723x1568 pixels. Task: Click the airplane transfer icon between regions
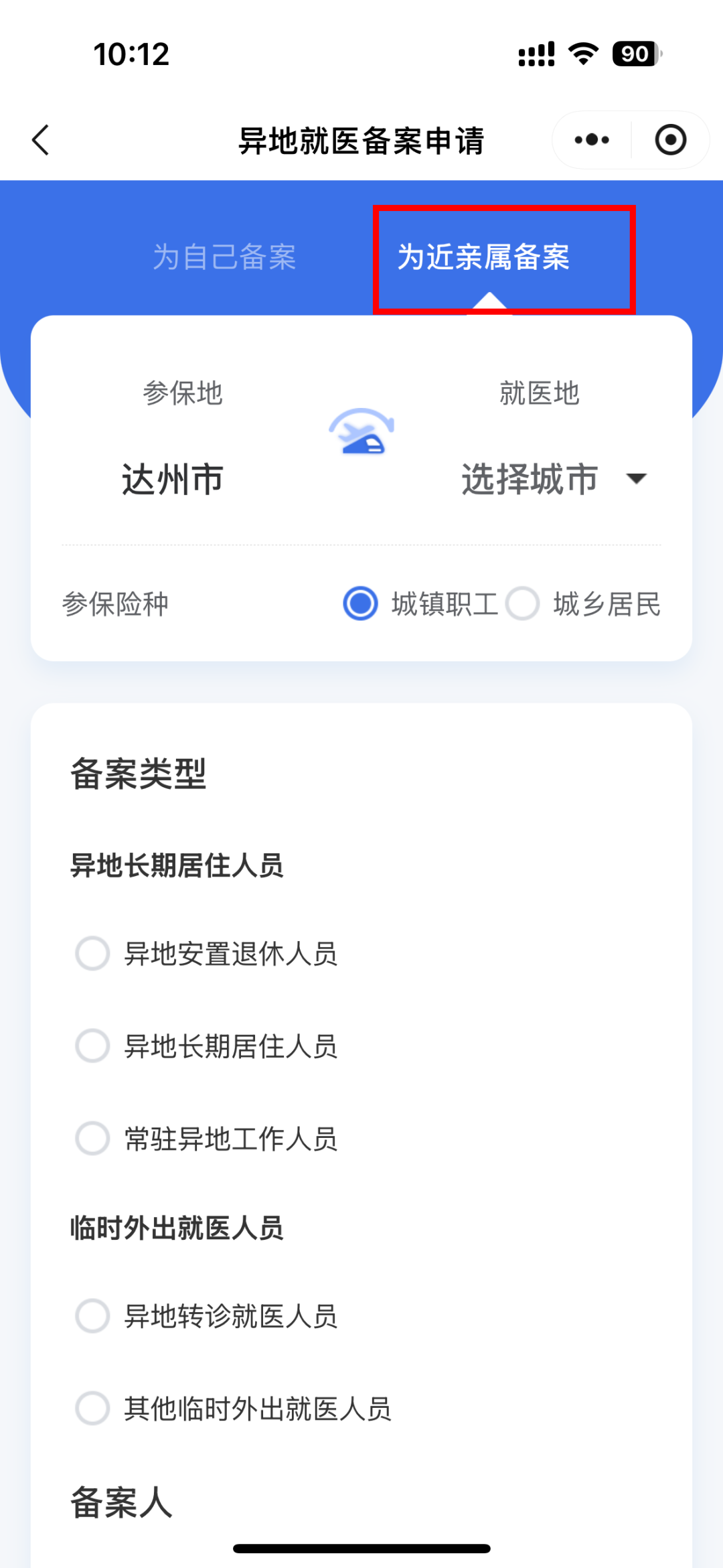(x=361, y=435)
